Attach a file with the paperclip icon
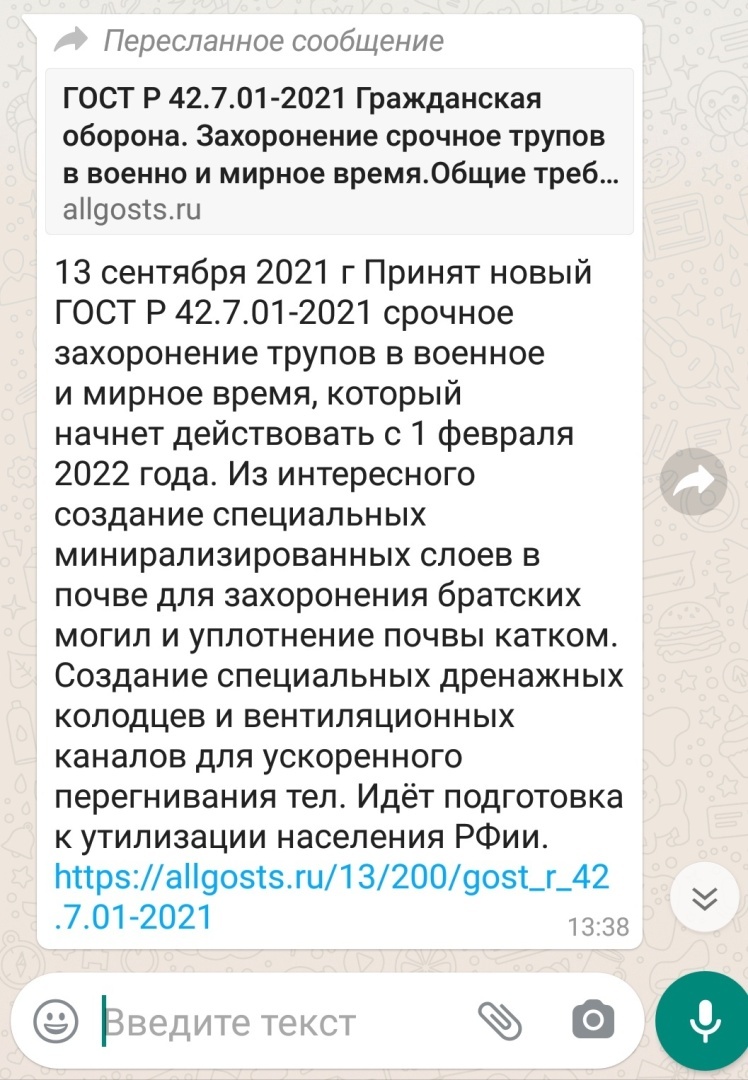 pos(500,1021)
